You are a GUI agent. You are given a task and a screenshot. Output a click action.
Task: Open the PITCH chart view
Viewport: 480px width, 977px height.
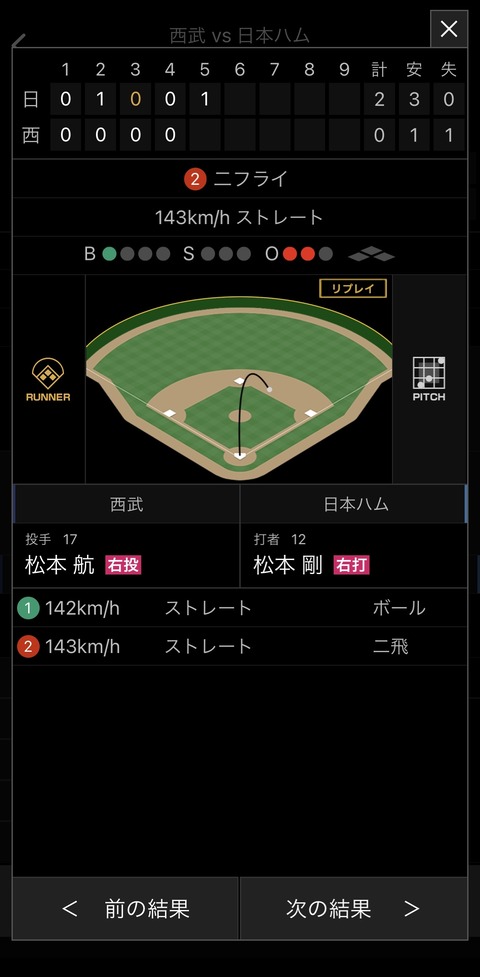pyautogui.click(x=429, y=379)
